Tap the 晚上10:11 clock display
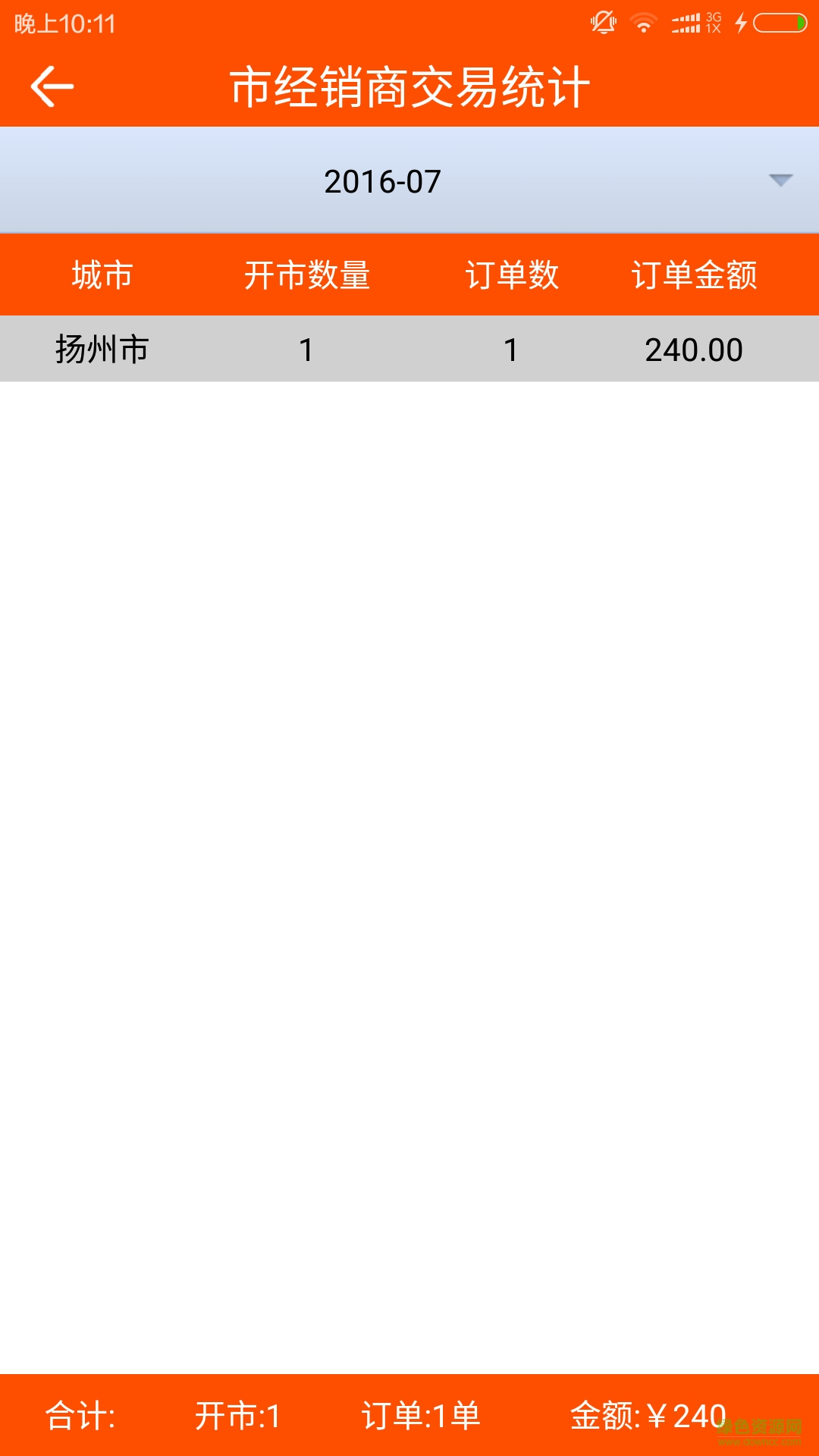This screenshot has width=819, height=1456. (64, 21)
